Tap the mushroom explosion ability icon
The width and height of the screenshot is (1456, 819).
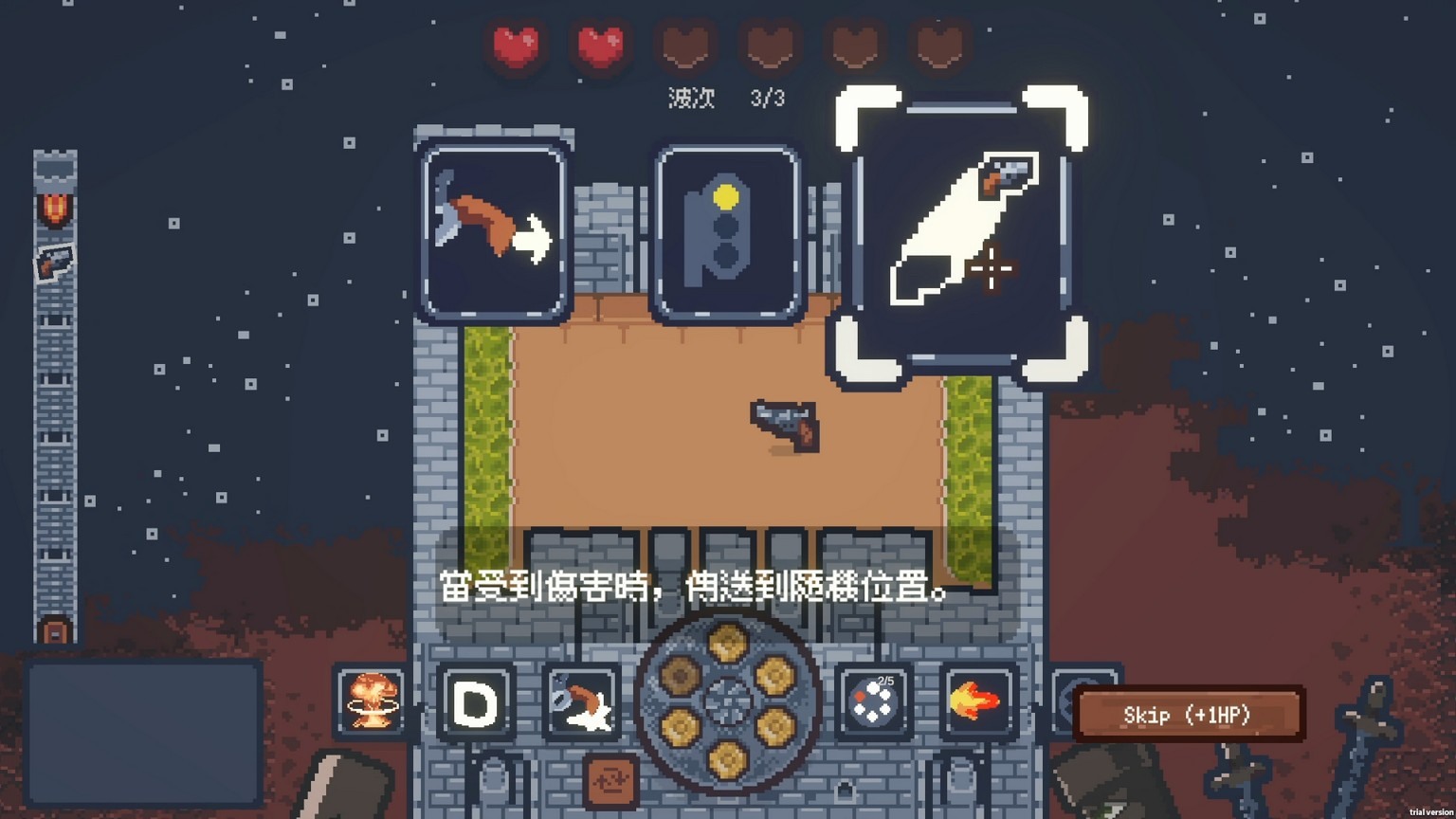pyautogui.click(x=373, y=702)
